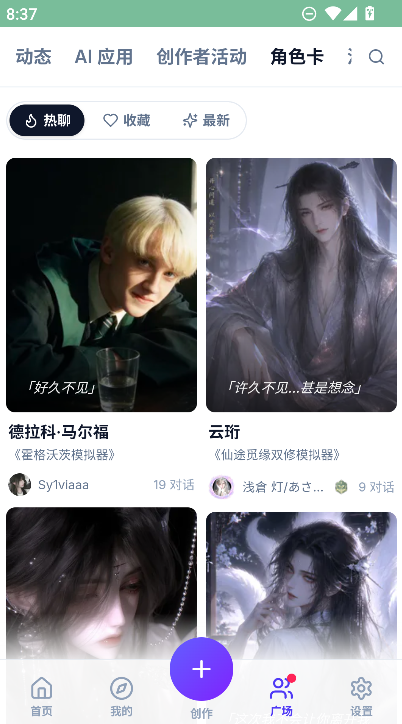Open the search icon in top bar
Screen dimensions: 402x724
[x=376, y=57]
